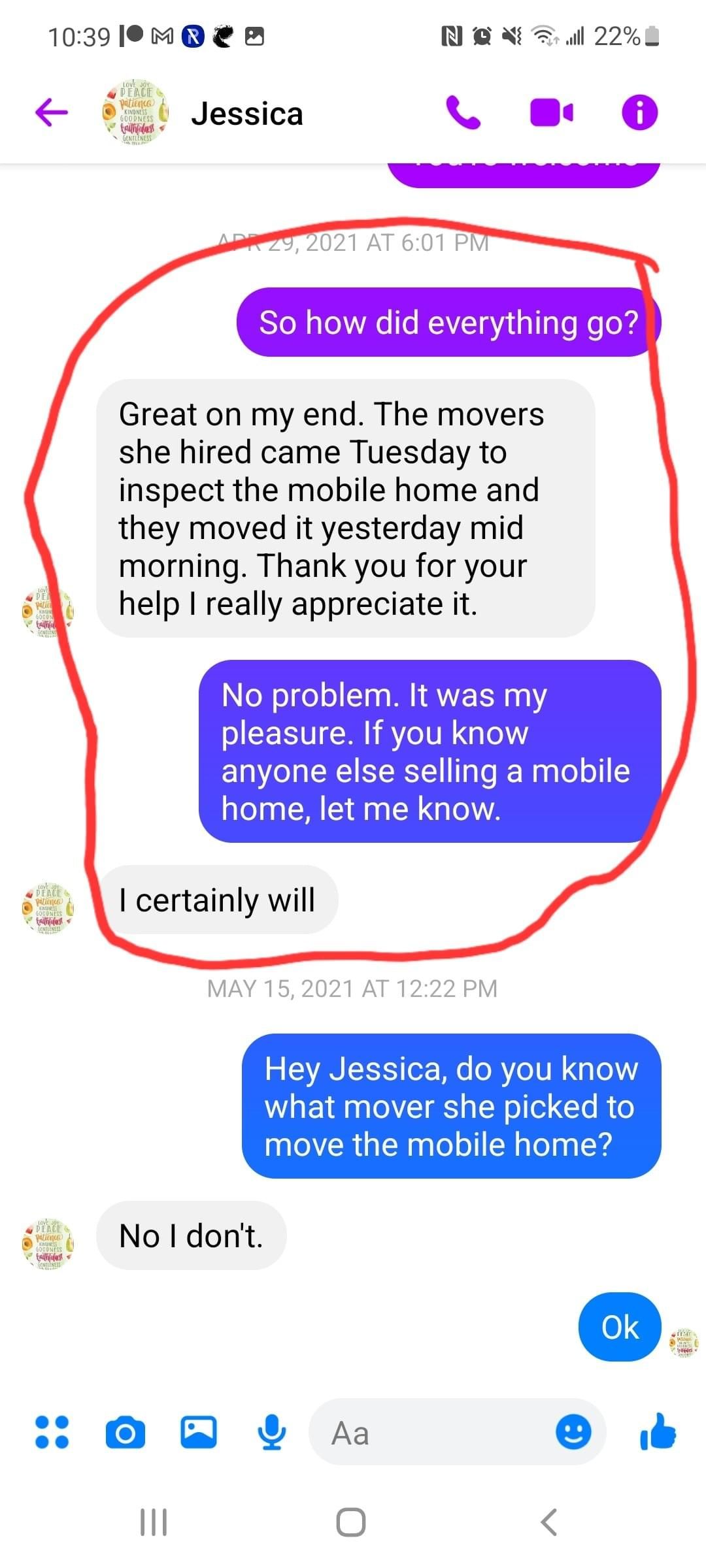Open the camera to take a photo

(x=125, y=1432)
